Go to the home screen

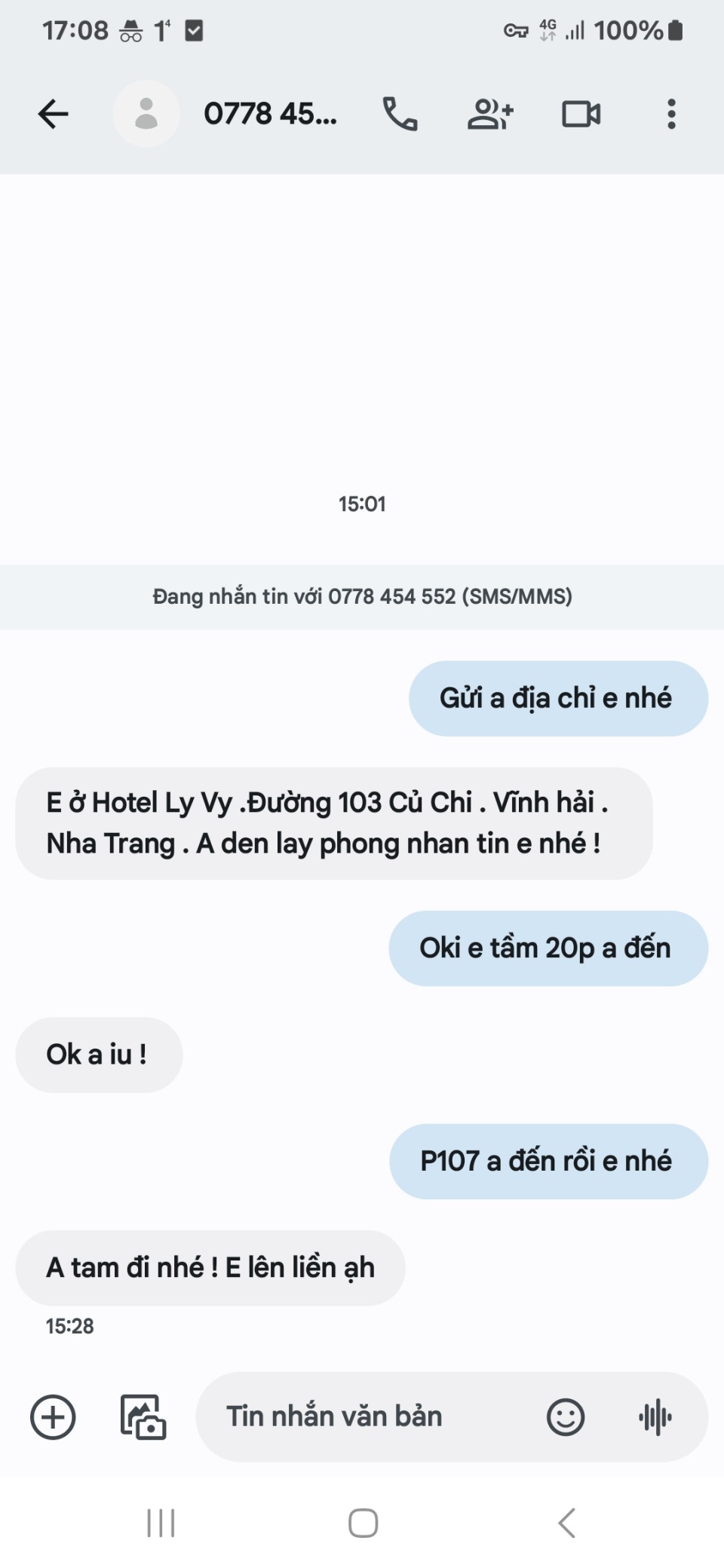tap(363, 1523)
